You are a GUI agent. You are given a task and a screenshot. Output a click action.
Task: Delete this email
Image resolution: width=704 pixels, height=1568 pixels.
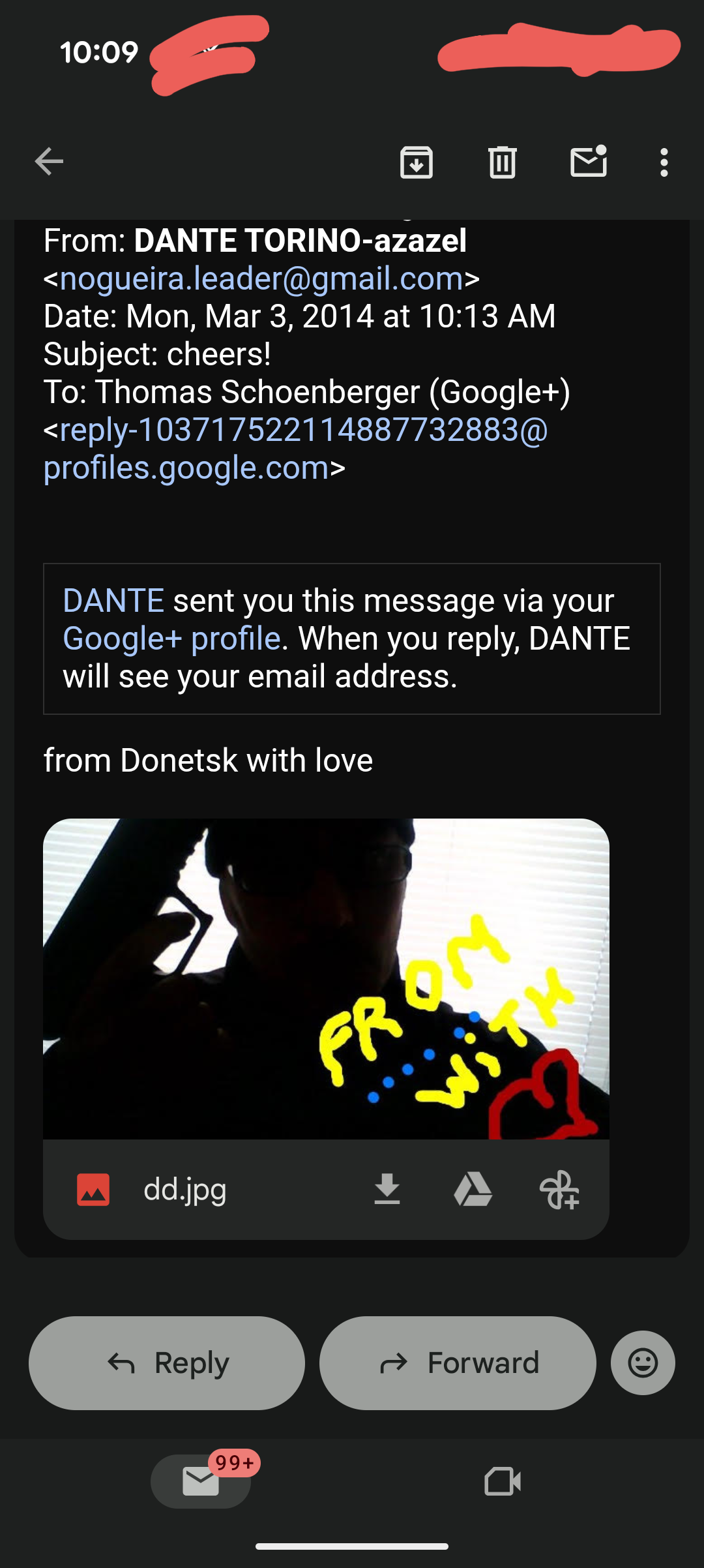(502, 162)
